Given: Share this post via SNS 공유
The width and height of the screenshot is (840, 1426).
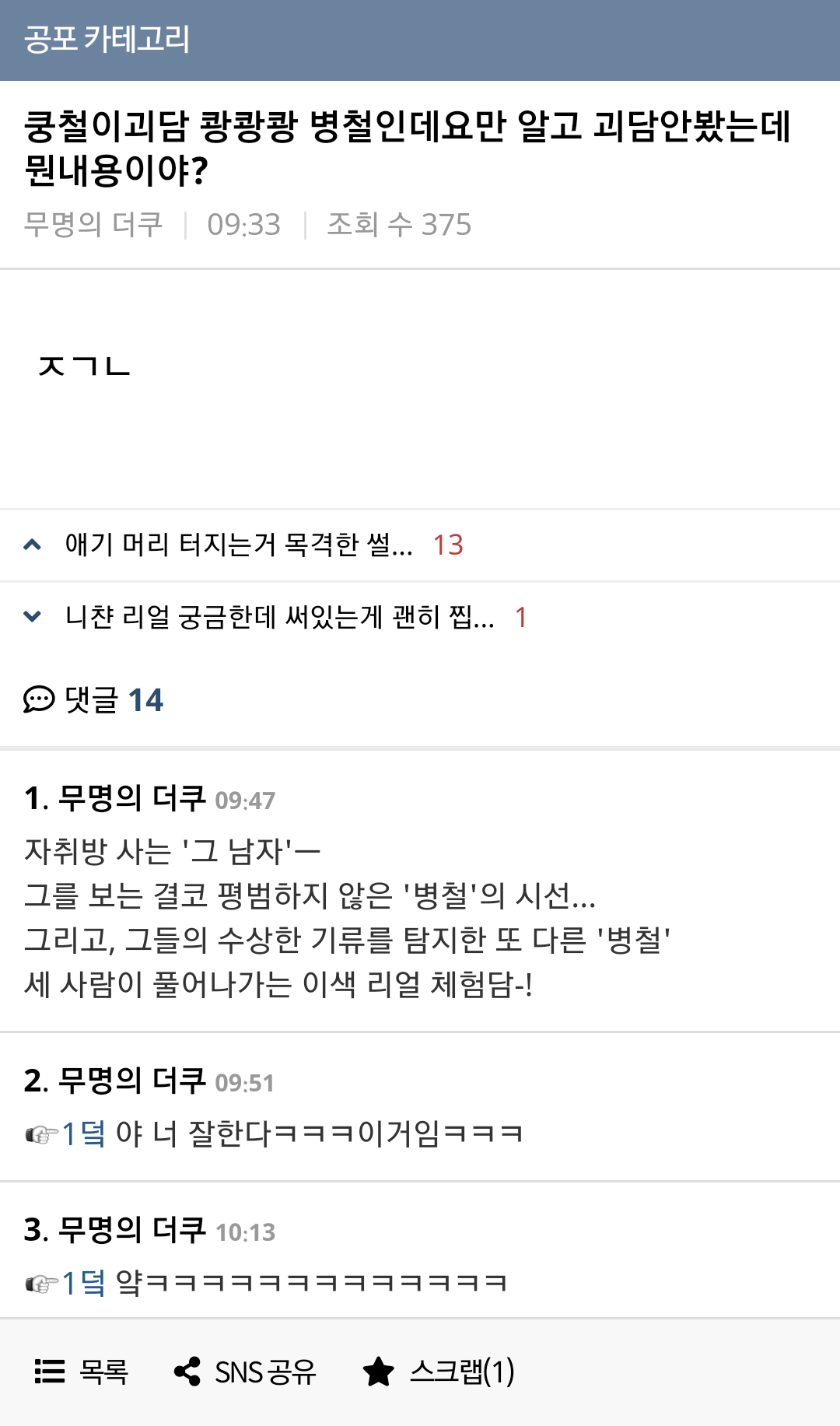Looking at the screenshot, I should [x=245, y=1372].
